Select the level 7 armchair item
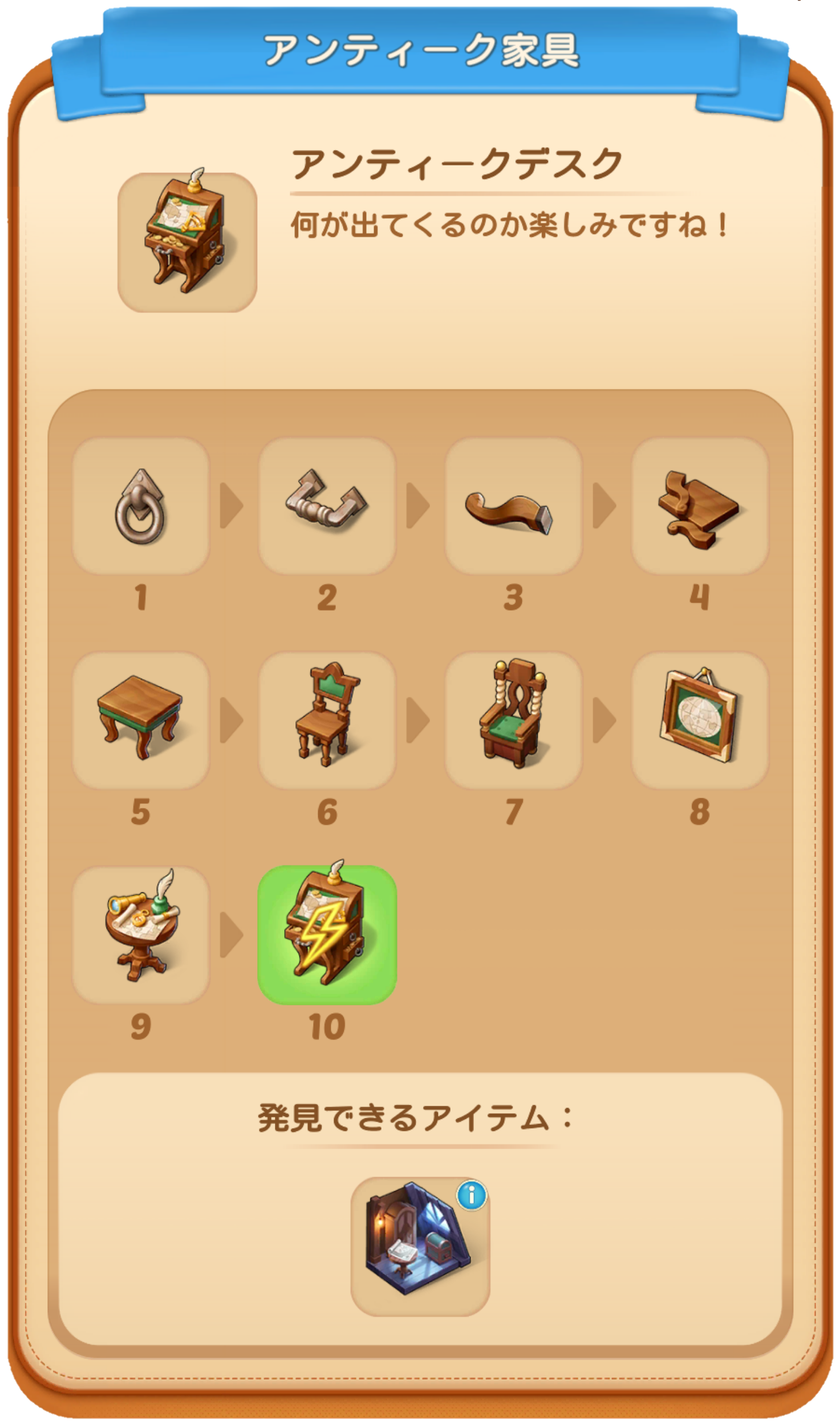 (513, 721)
